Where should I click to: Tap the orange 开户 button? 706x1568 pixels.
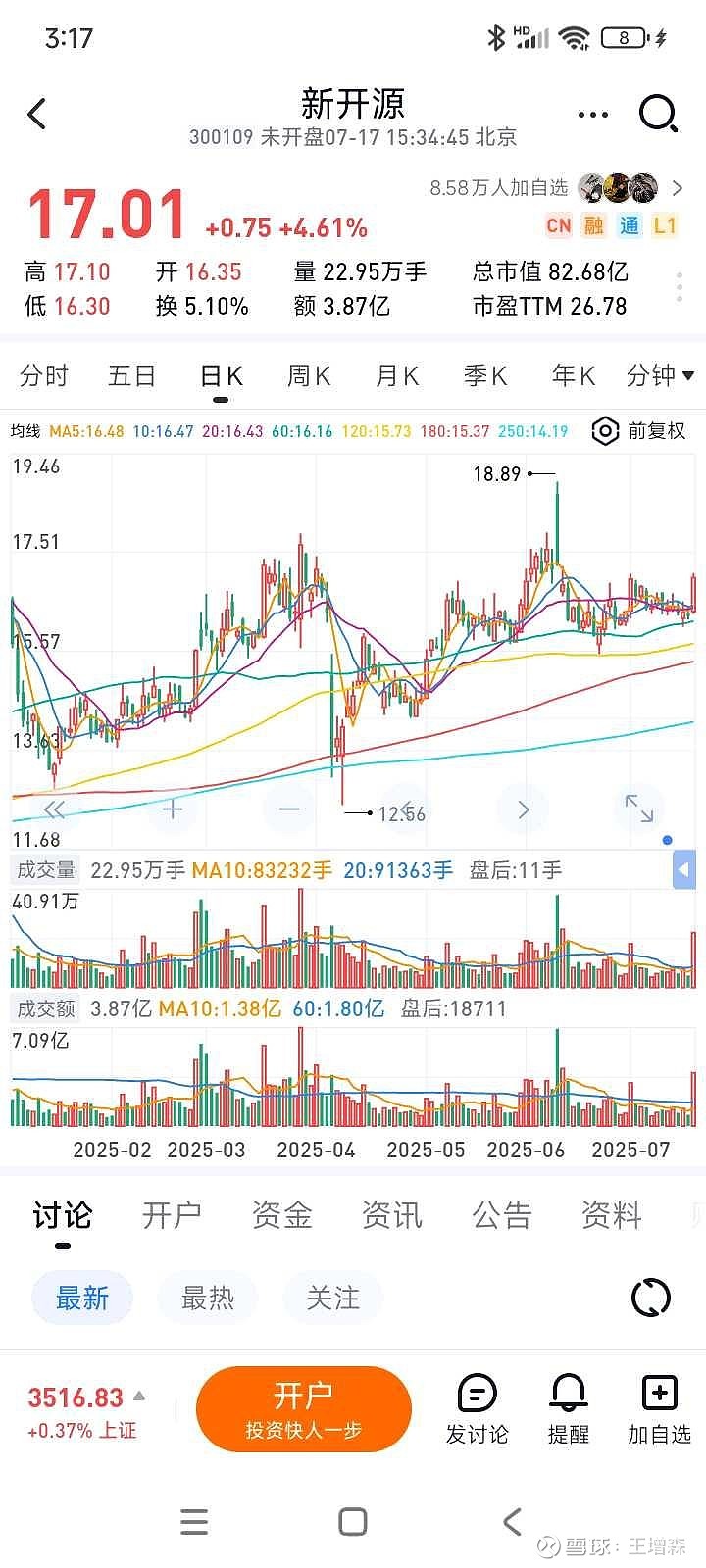tap(303, 1409)
